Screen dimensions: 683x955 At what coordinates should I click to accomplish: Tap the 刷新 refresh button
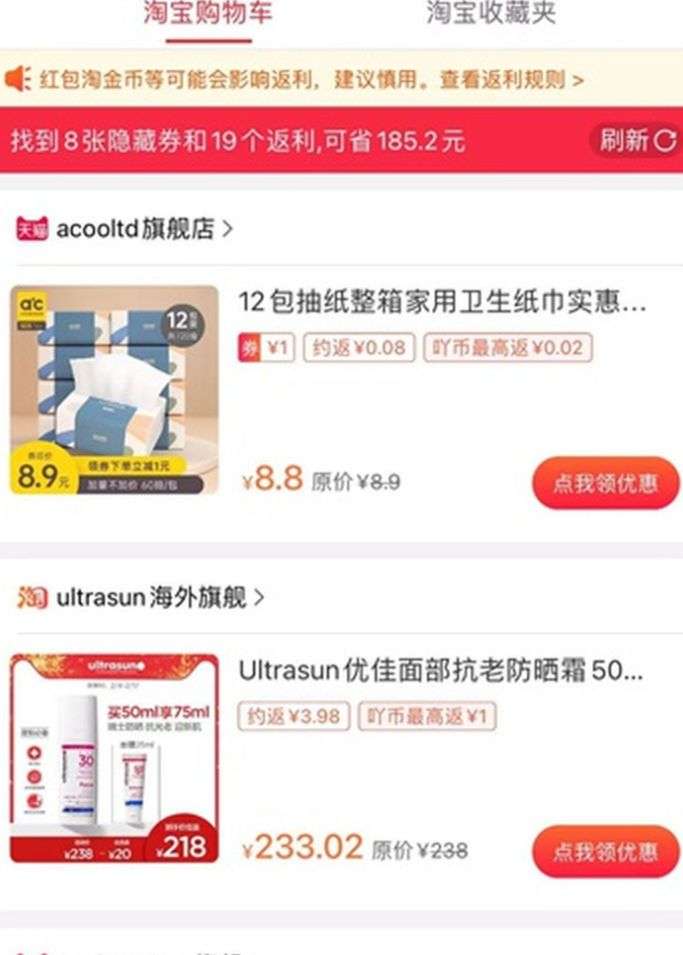click(x=637, y=141)
